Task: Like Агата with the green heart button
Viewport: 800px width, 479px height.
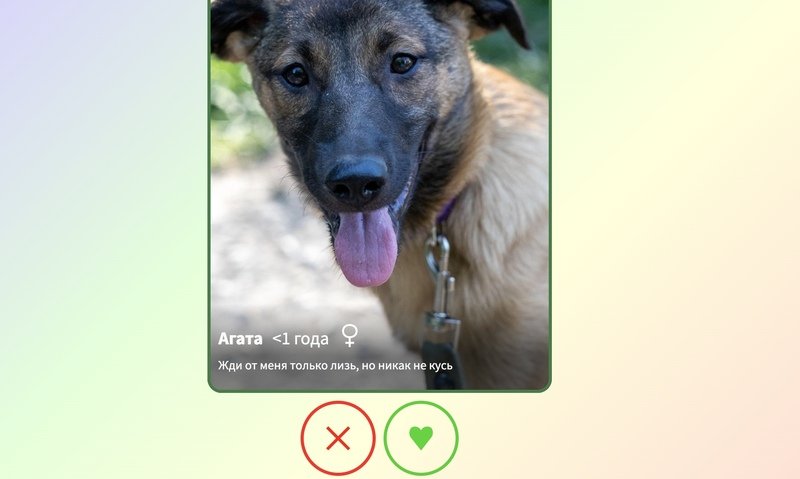Action: tap(421, 438)
